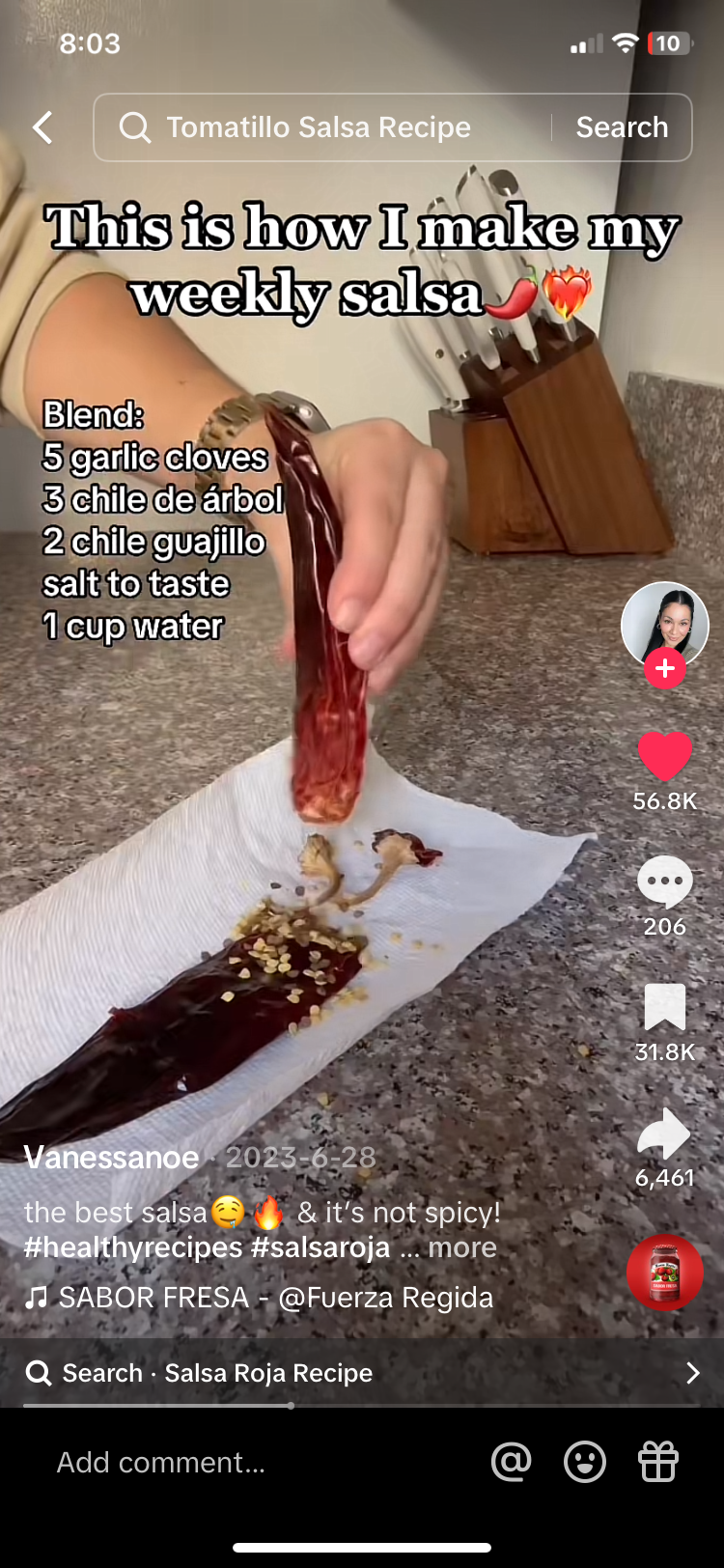
Task: Follow the creator with the plus badge
Action: point(664,668)
